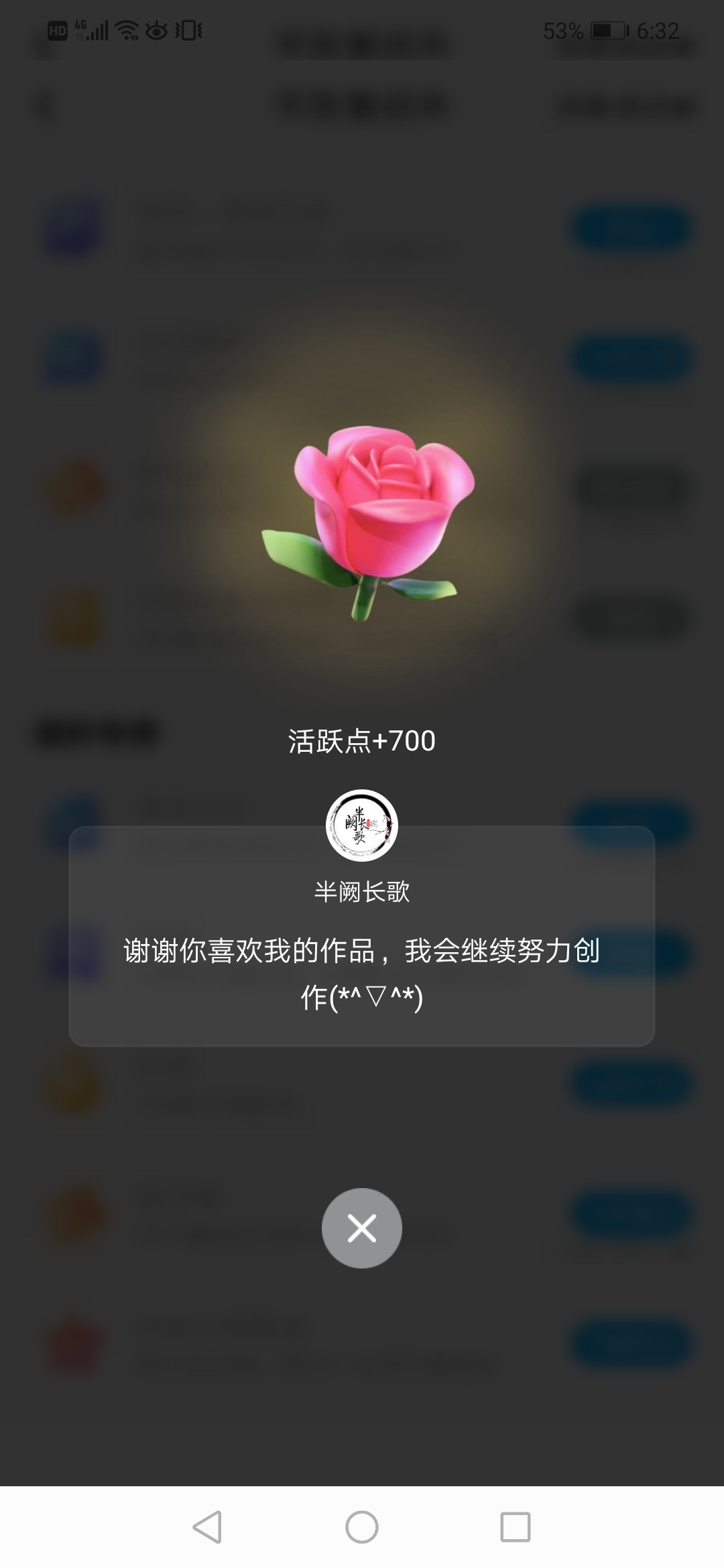Viewport: 724px width, 1568px height.
Task: Open the recent apps overview
Action: (x=516, y=1527)
